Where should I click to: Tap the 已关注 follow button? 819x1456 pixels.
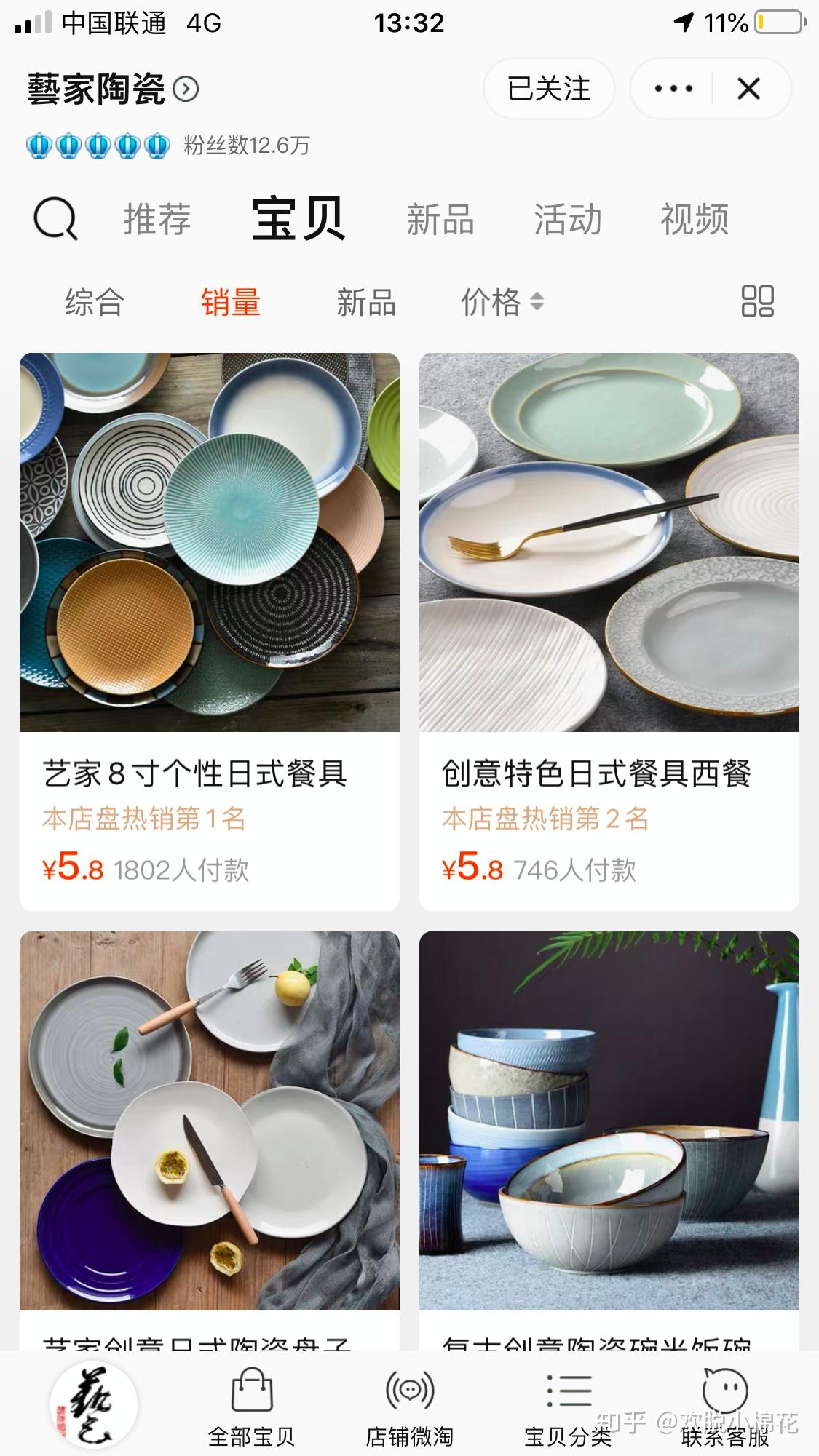pos(549,89)
